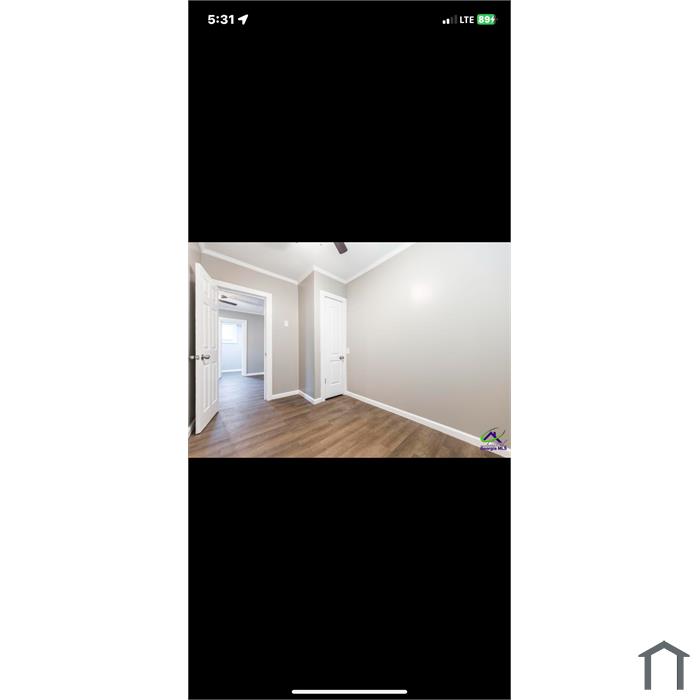
Task: Tap the room photo to show viewer controls
Action: pos(349,349)
